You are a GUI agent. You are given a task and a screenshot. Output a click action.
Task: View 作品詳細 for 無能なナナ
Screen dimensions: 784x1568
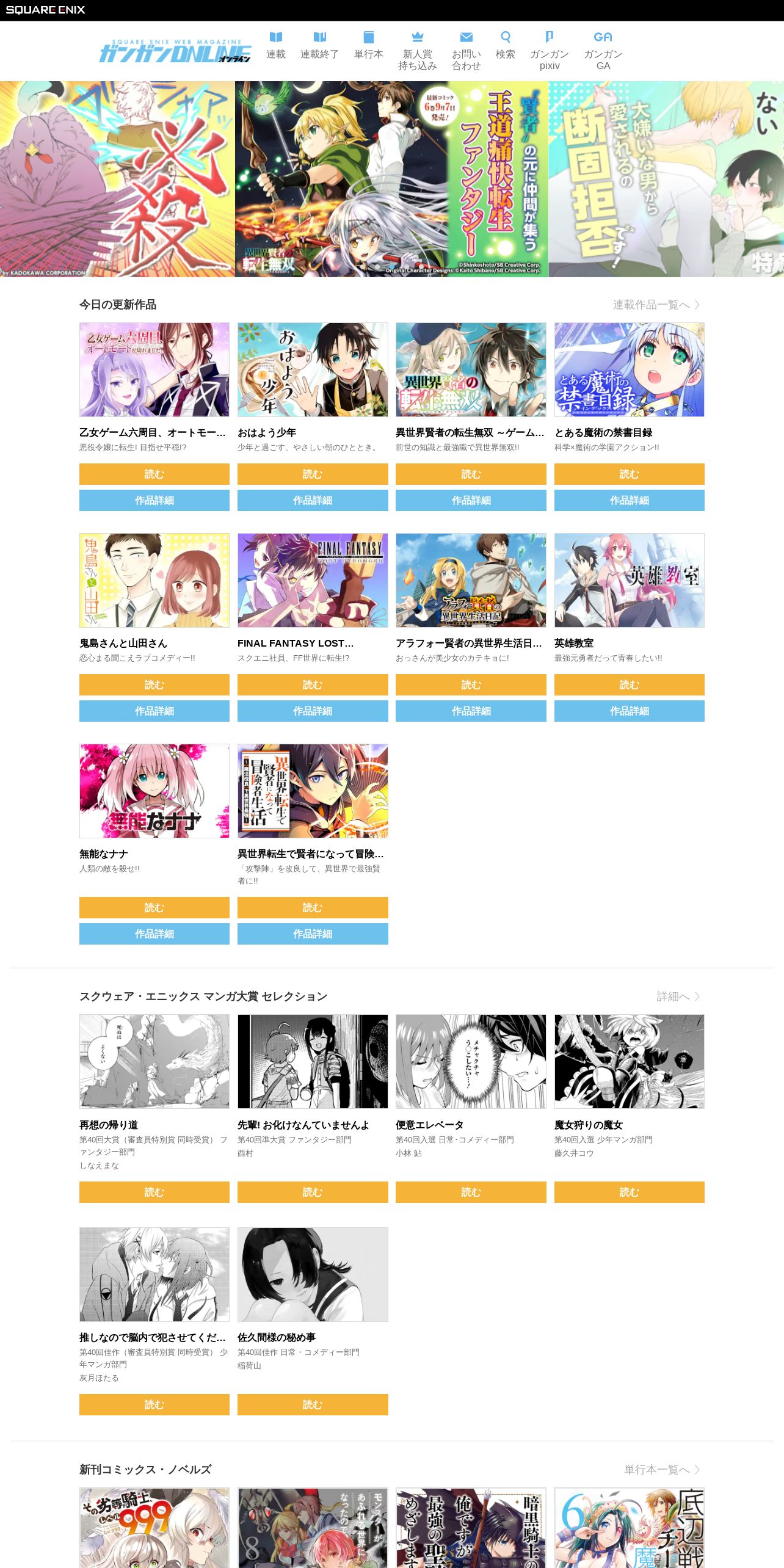154,934
